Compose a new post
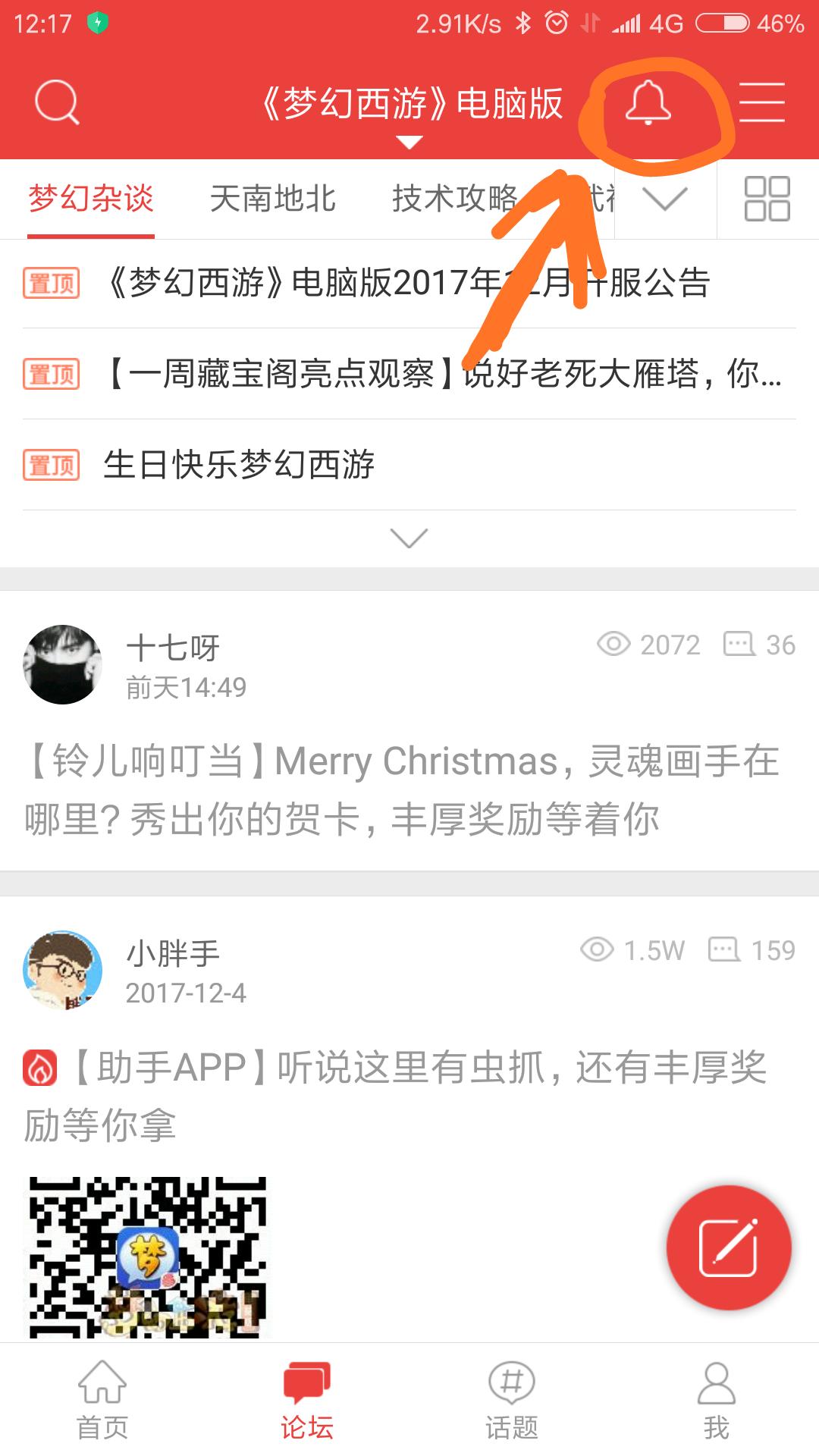Viewport: 819px width, 1456px height. click(729, 1247)
